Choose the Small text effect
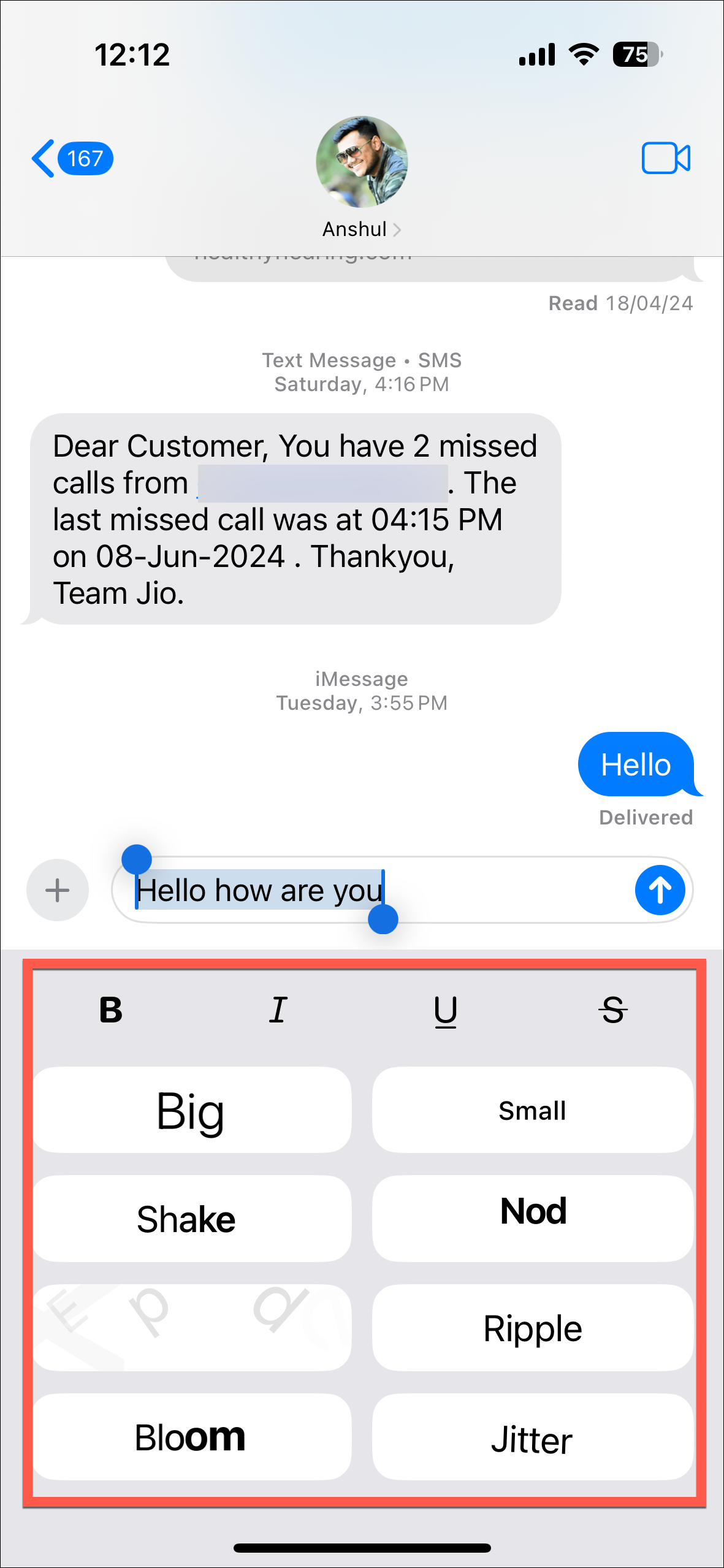The image size is (724, 1568). 532,1110
